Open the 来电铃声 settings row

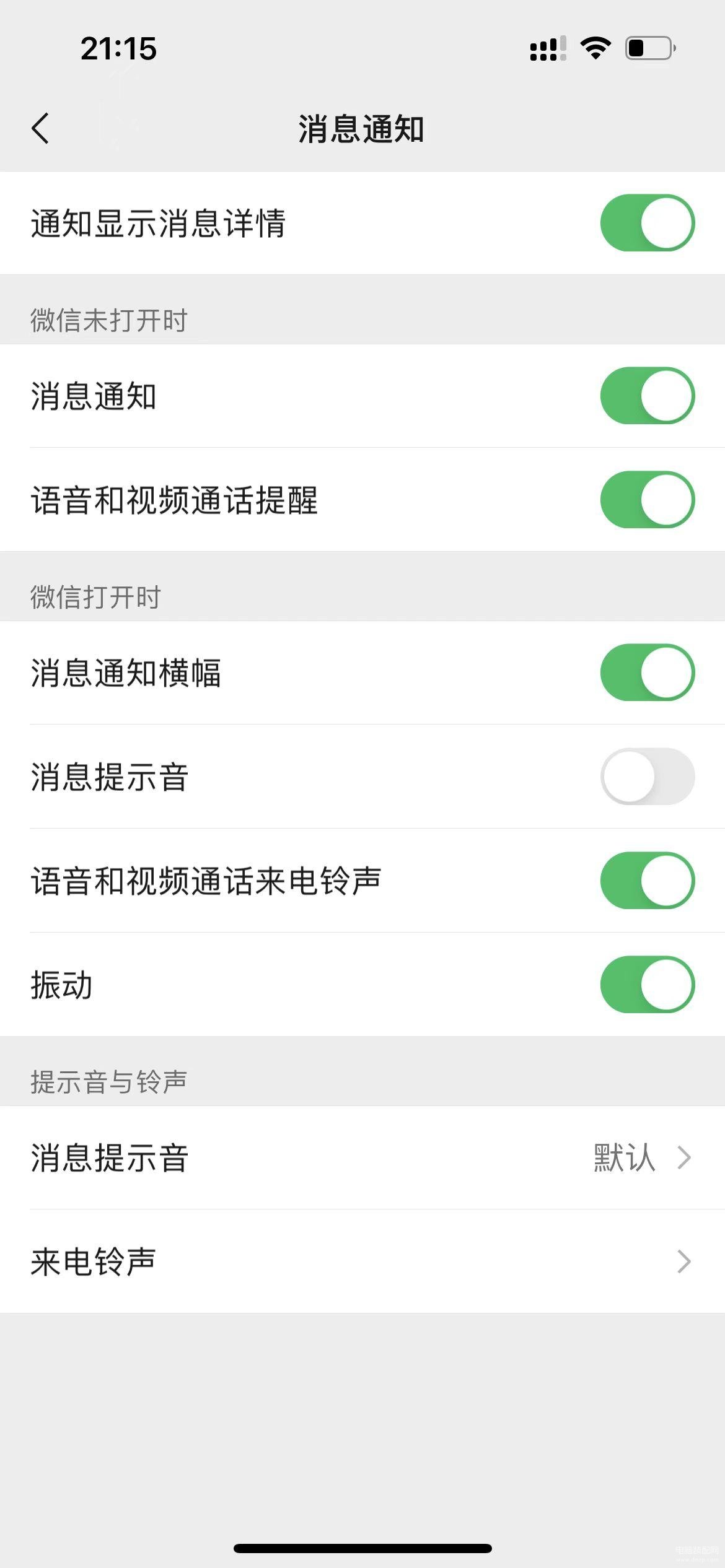(x=362, y=1261)
